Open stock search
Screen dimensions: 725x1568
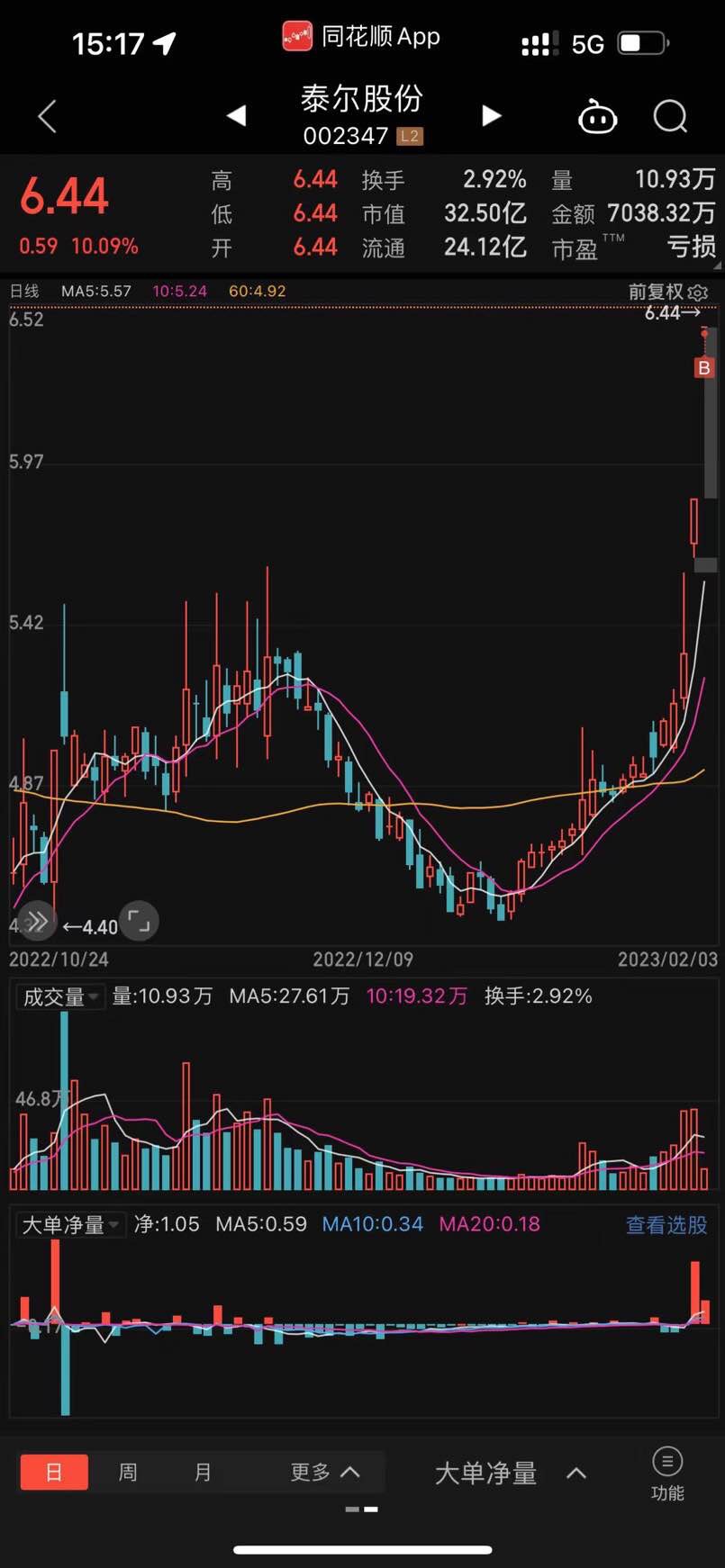click(x=670, y=116)
